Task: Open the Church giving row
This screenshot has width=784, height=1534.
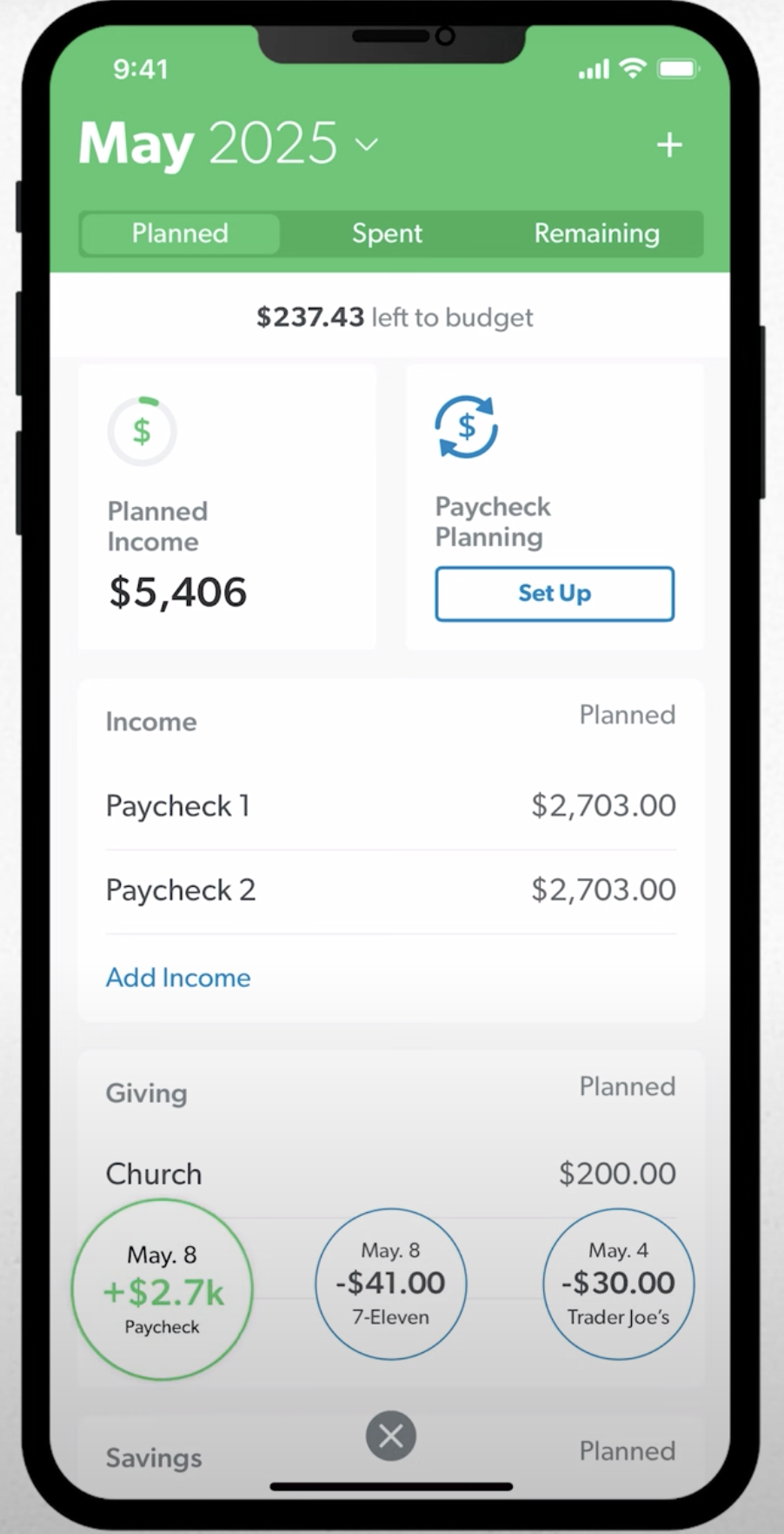Action: [x=390, y=1173]
